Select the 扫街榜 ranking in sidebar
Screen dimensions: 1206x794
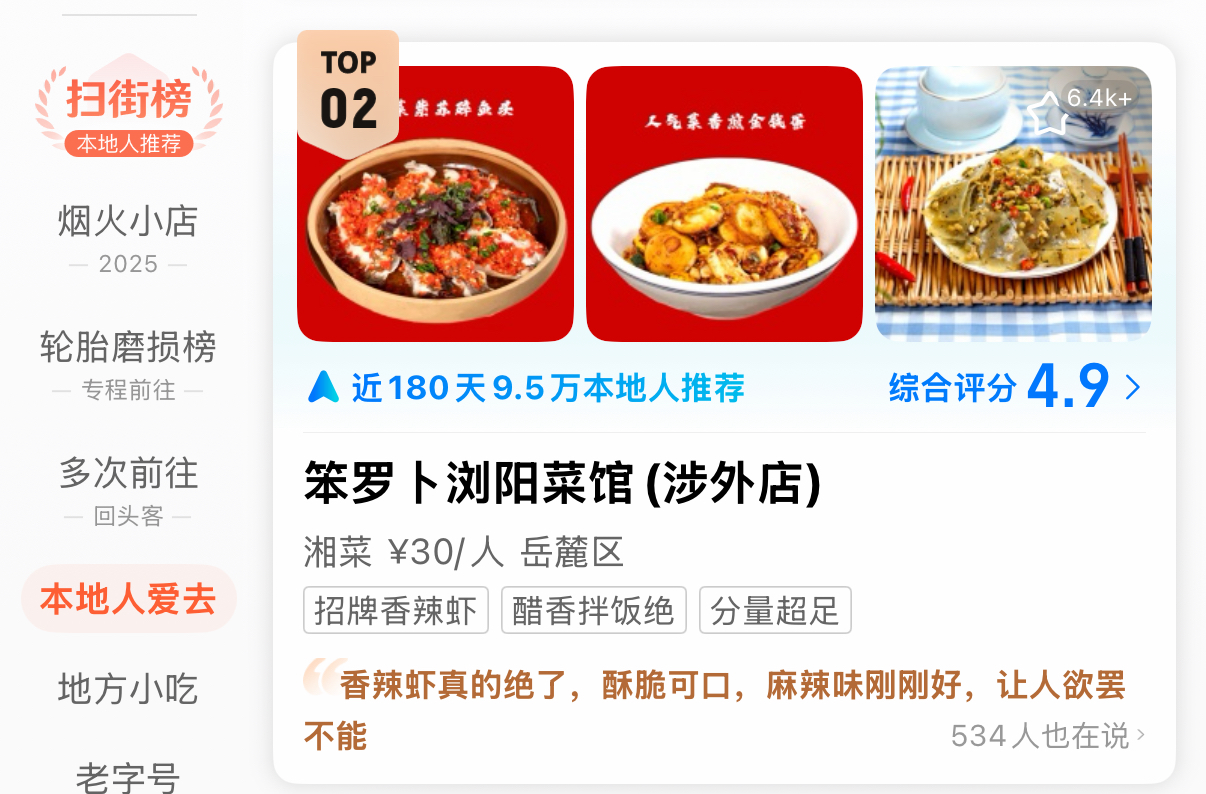pyautogui.click(x=128, y=108)
